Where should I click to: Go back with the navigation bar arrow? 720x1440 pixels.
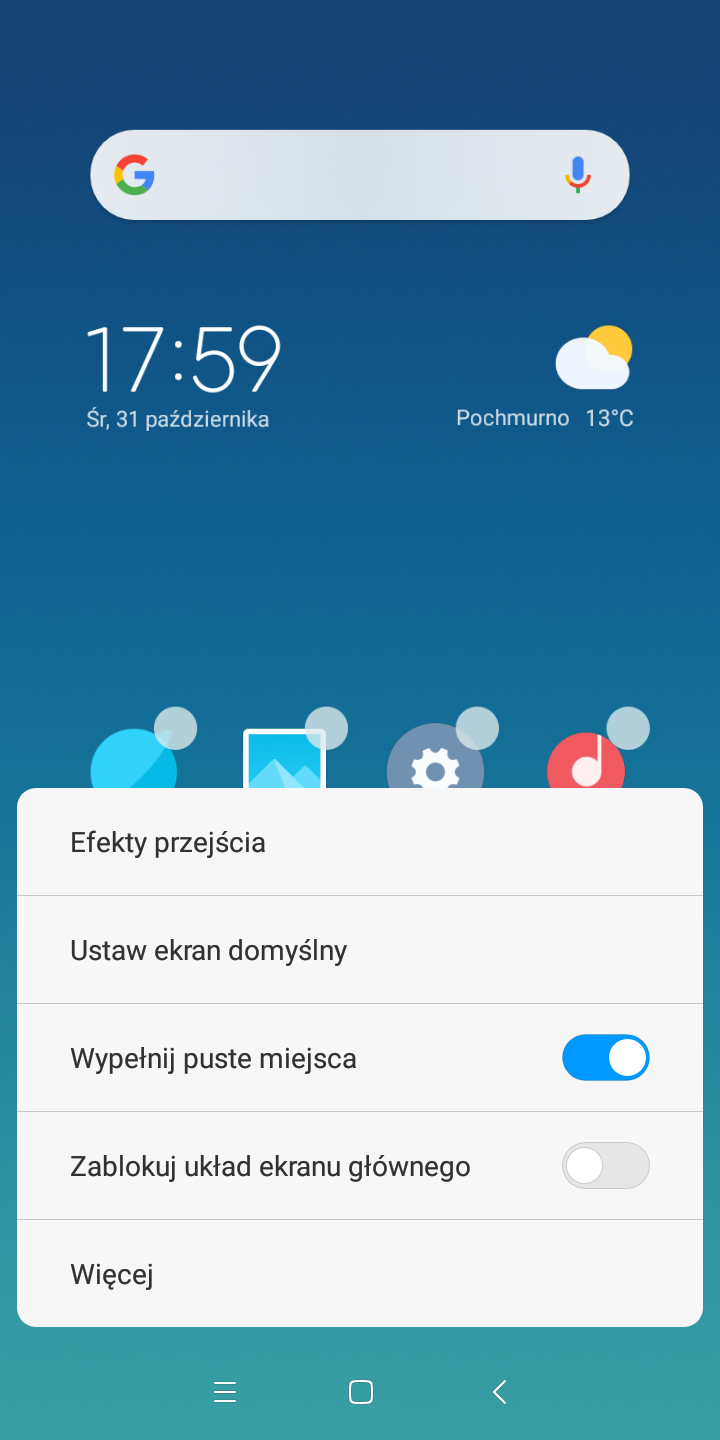tap(499, 1391)
